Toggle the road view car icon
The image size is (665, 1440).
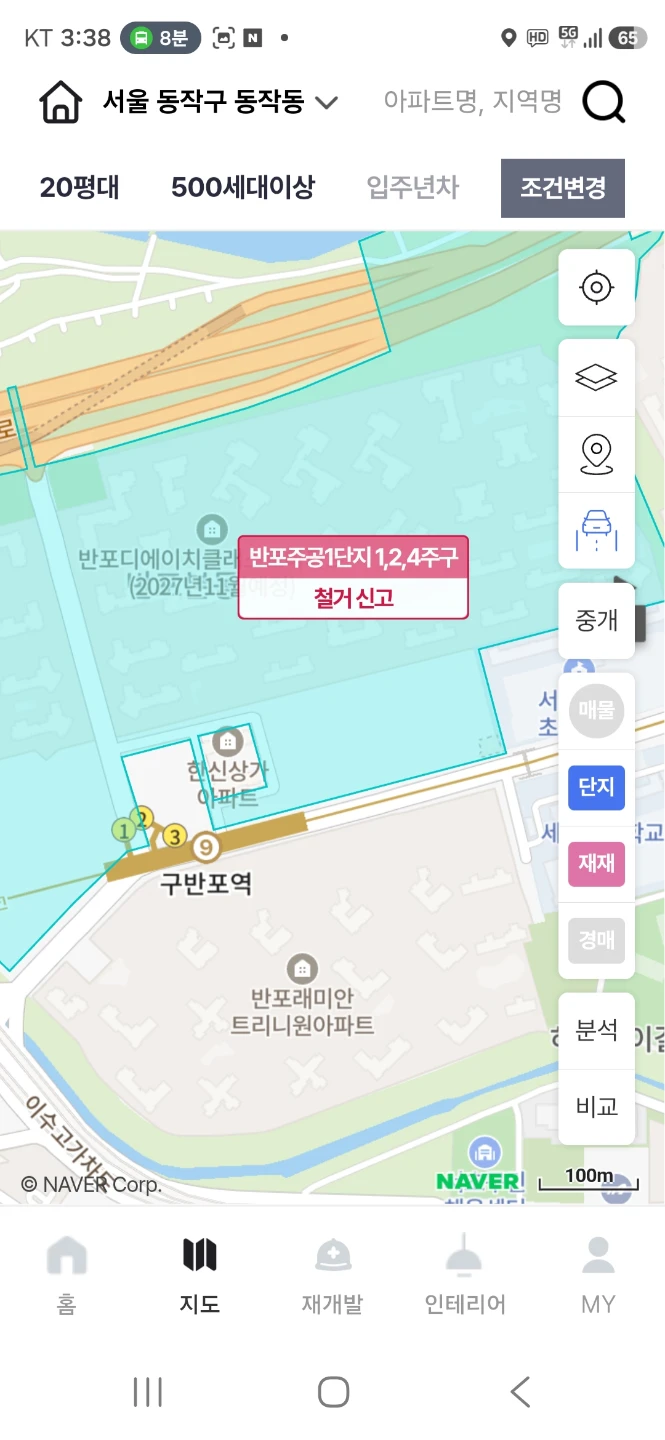[x=596, y=530]
